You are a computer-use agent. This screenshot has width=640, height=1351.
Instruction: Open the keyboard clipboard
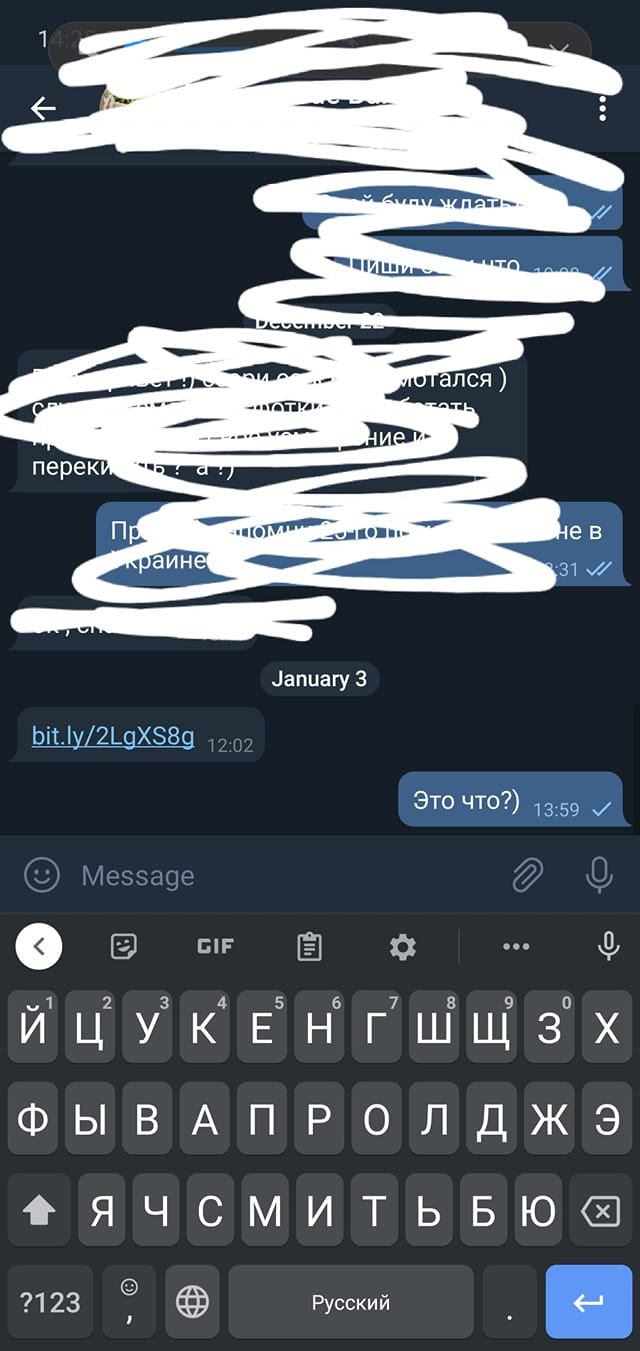pyautogui.click(x=310, y=946)
